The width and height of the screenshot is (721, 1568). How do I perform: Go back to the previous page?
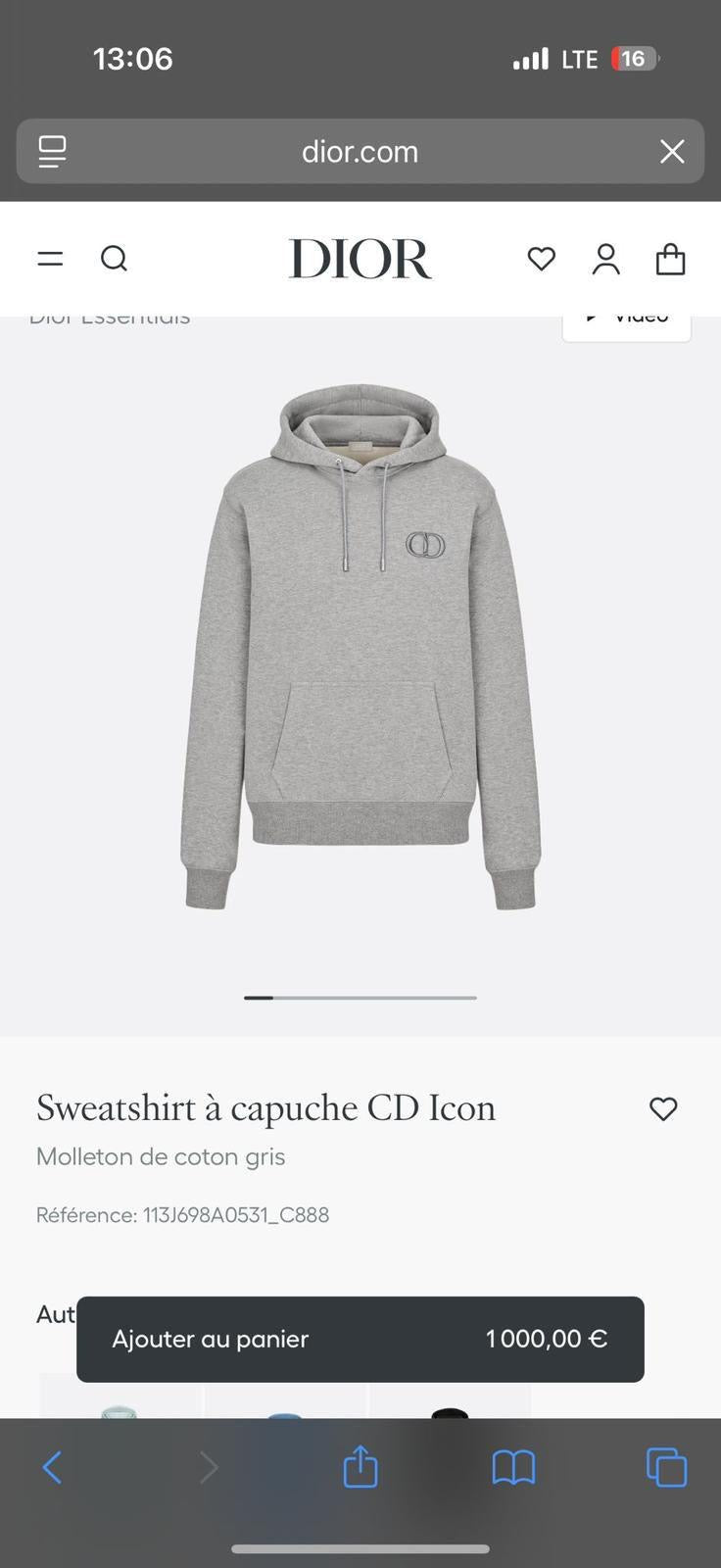point(51,1467)
